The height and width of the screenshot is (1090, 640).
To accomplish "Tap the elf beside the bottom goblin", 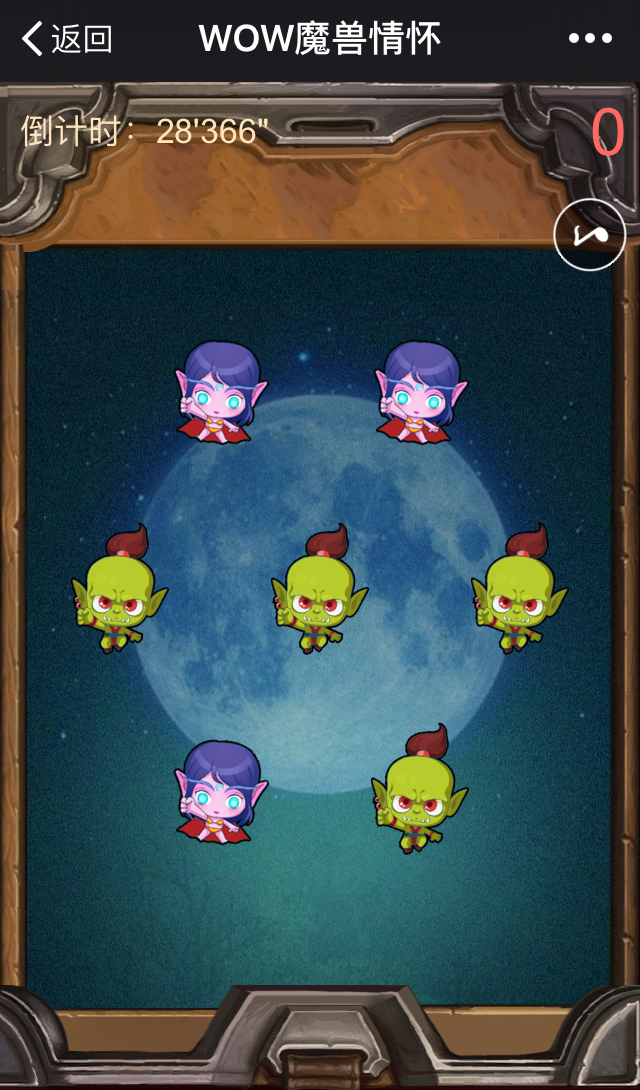I will coord(220,792).
